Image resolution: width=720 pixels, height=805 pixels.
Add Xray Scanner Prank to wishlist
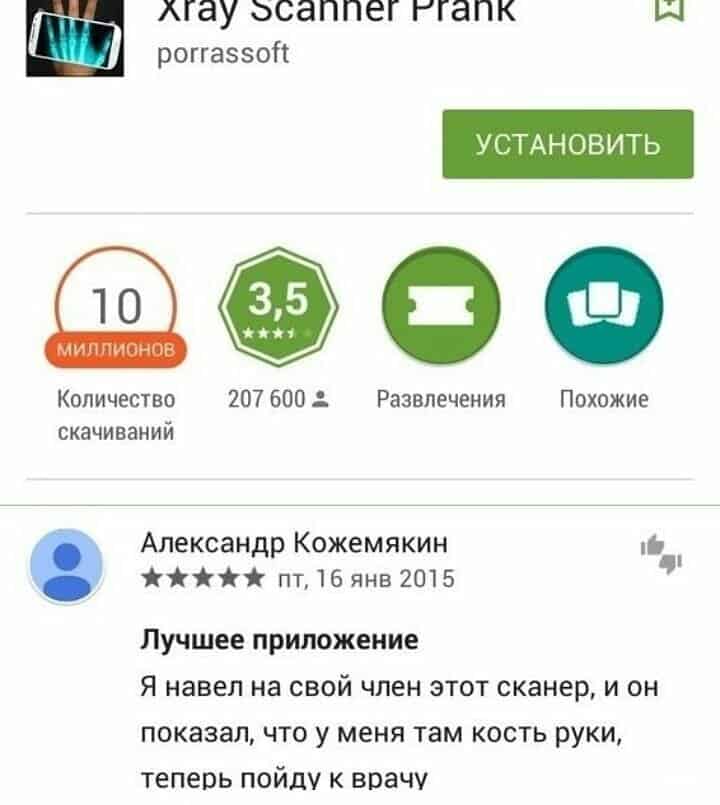coord(669,9)
